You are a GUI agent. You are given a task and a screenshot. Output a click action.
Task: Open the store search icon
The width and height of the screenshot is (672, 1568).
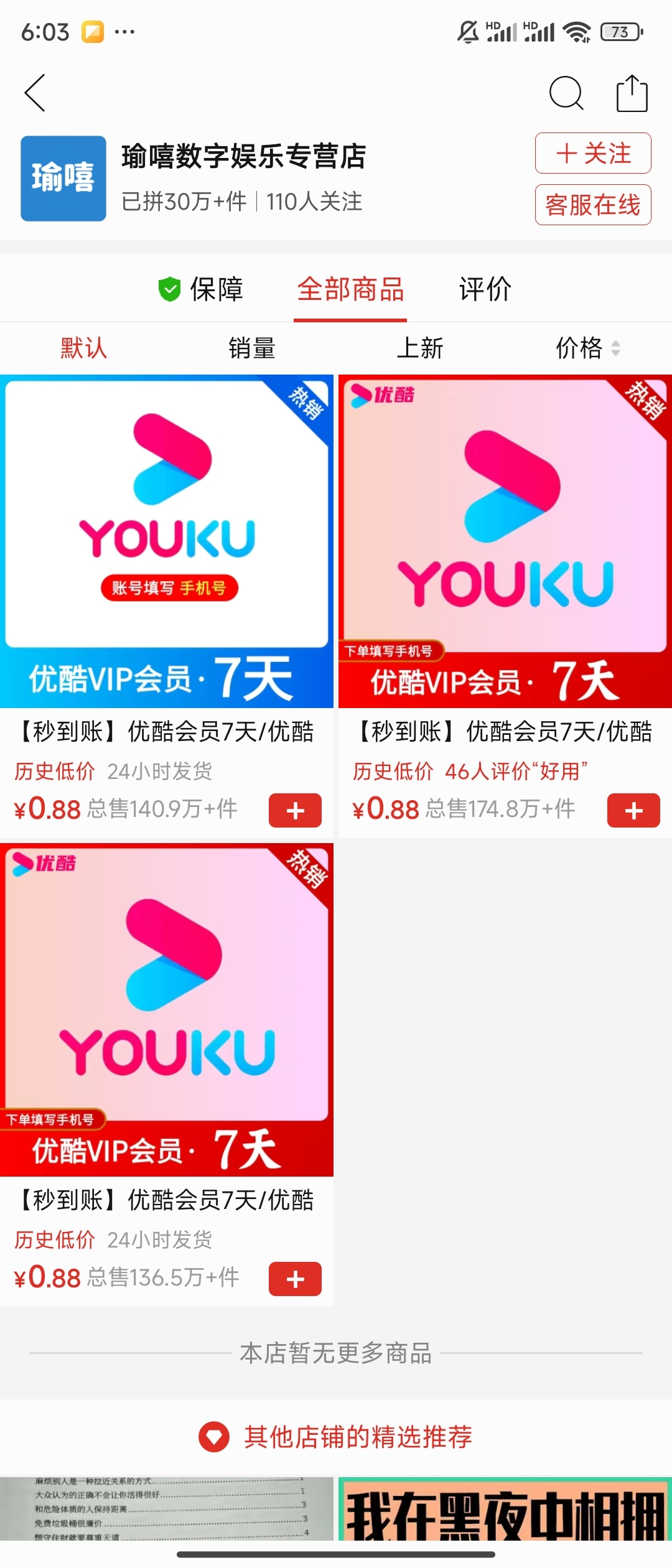(x=566, y=93)
